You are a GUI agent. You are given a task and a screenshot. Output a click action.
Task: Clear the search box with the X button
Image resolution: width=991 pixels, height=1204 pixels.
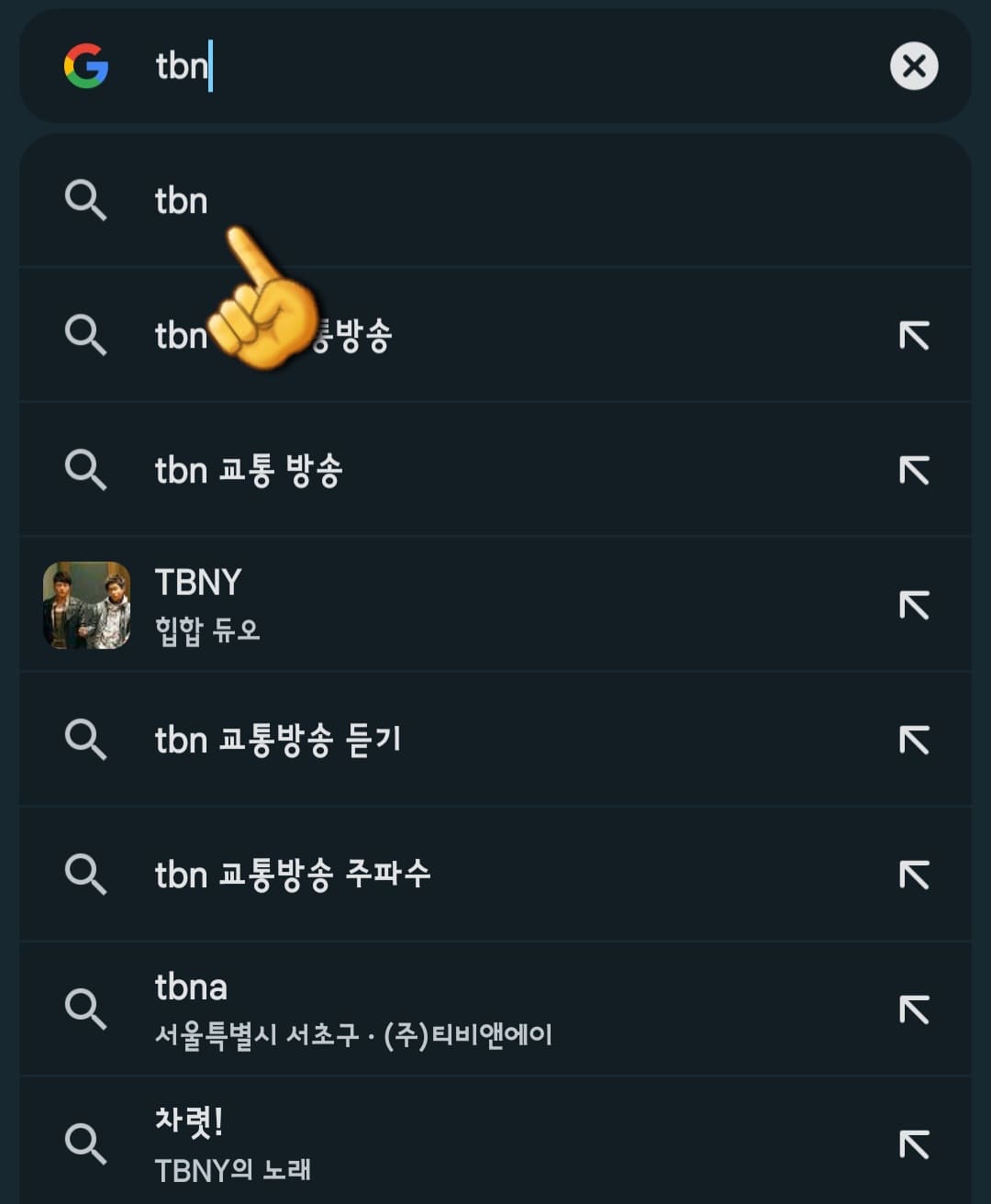[x=914, y=66]
